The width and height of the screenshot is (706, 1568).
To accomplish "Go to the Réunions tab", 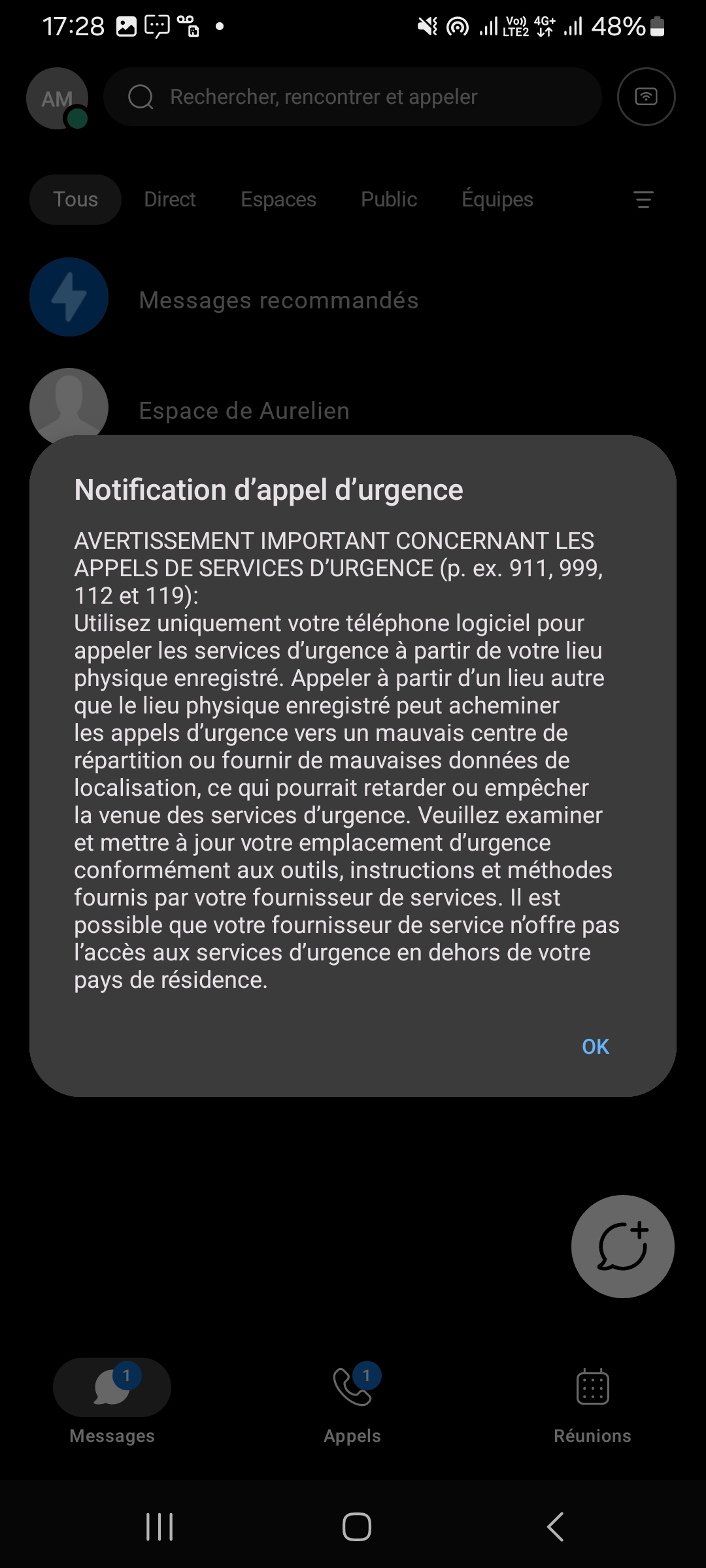I will [592, 1399].
